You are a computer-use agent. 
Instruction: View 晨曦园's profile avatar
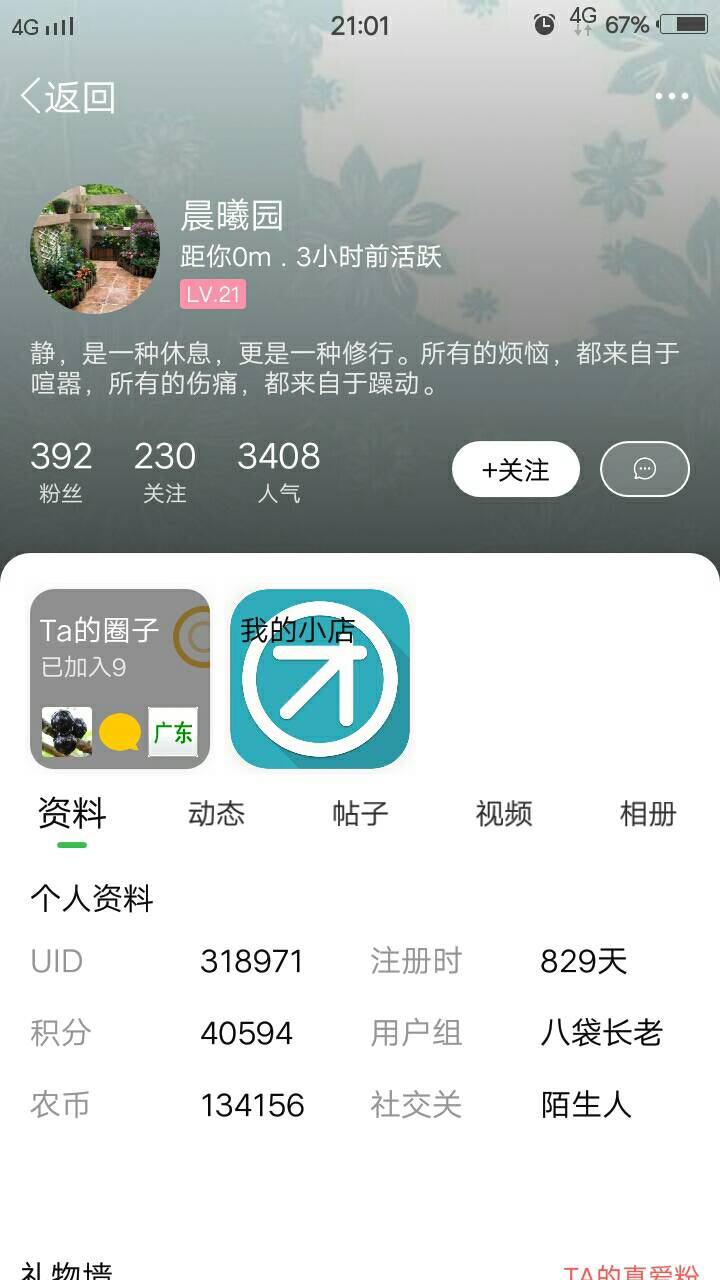(95, 249)
